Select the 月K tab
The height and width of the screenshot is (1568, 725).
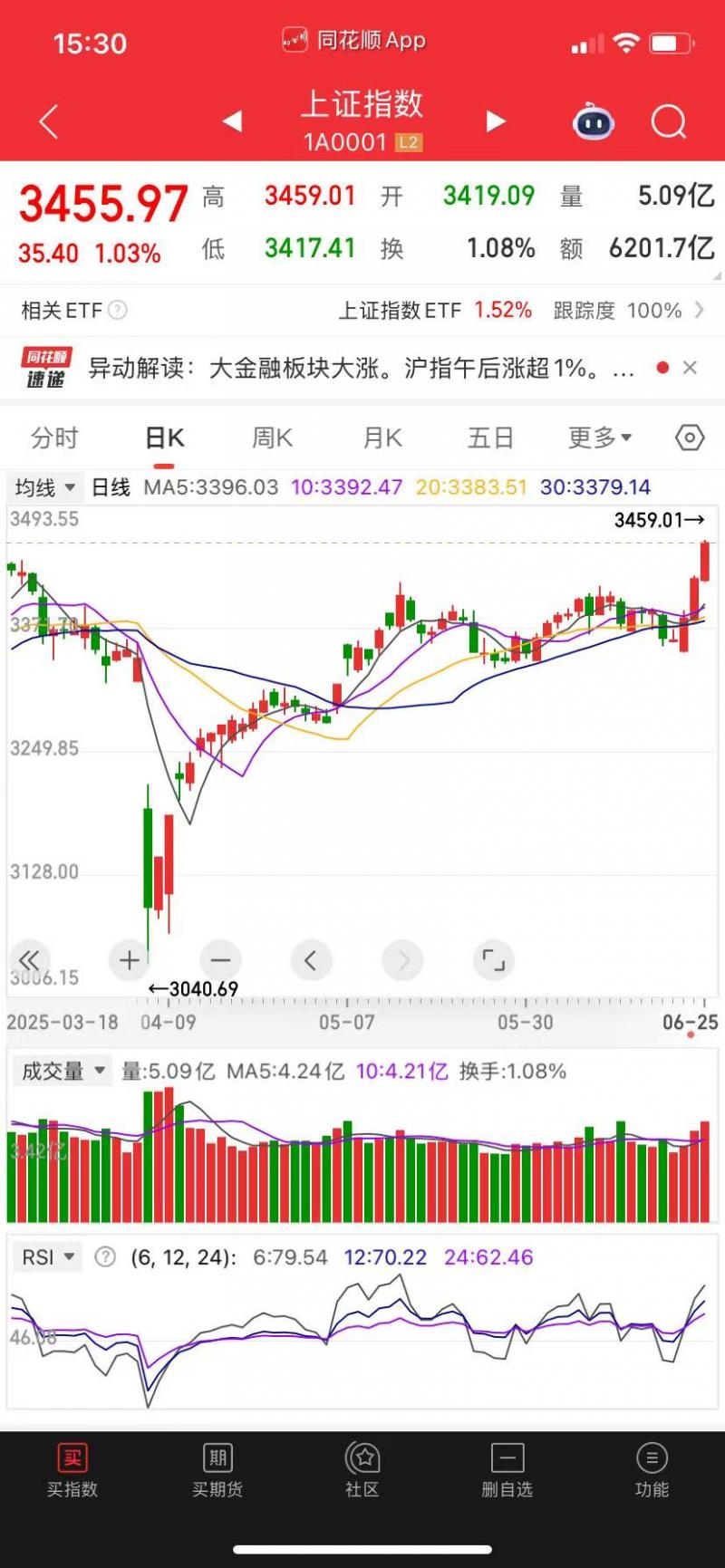[382, 438]
